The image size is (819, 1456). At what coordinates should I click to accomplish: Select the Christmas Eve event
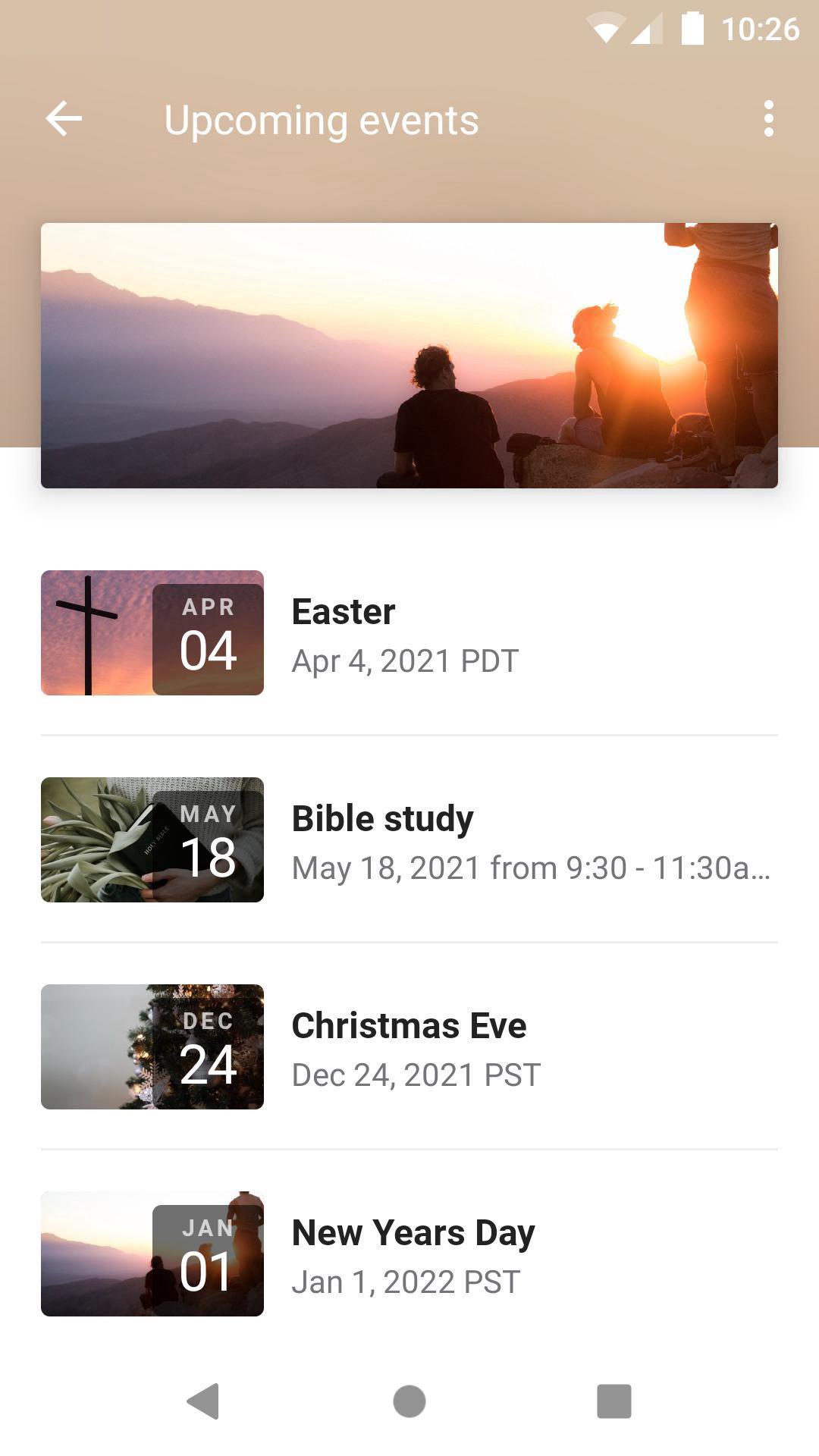click(409, 1047)
